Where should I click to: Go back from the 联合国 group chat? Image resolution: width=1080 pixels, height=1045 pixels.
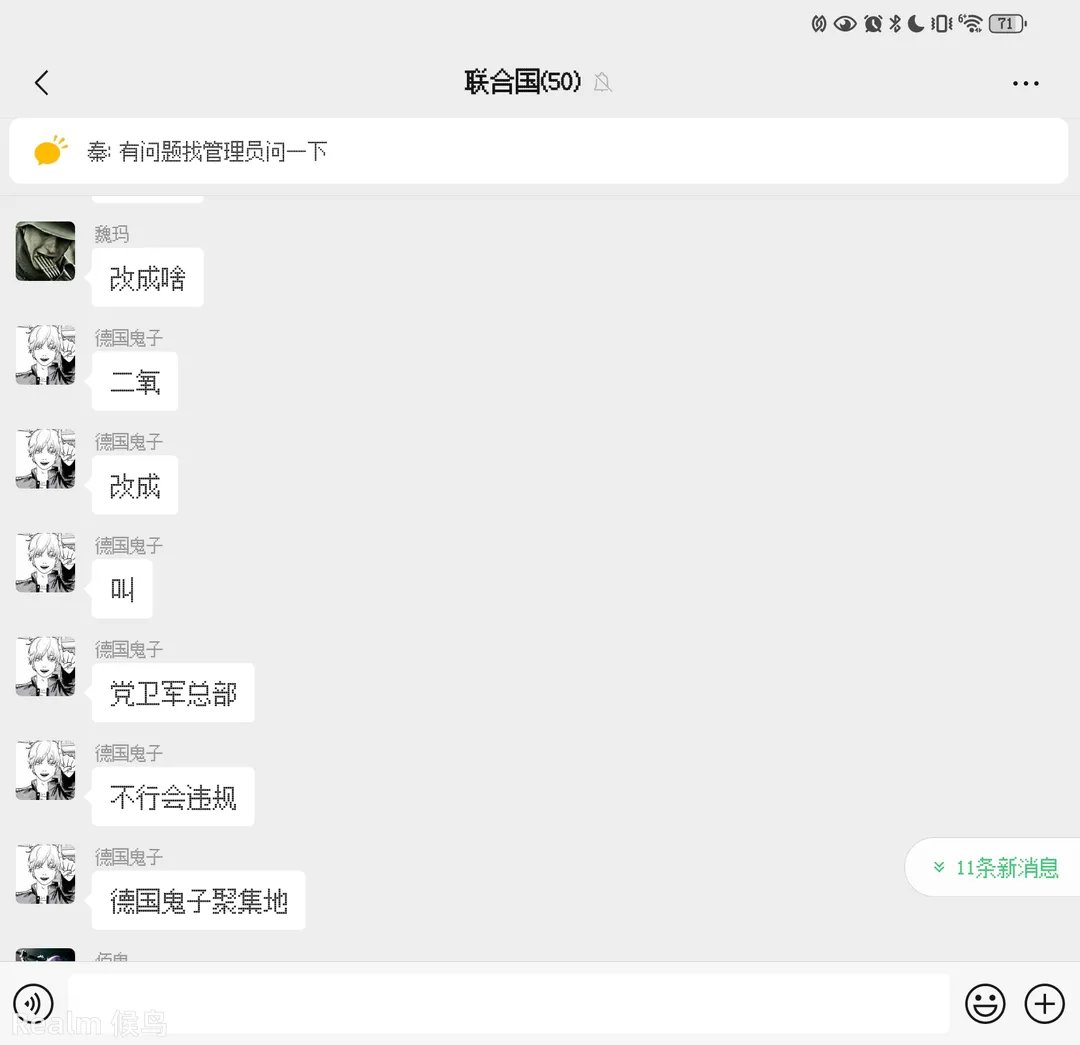click(41, 83)
